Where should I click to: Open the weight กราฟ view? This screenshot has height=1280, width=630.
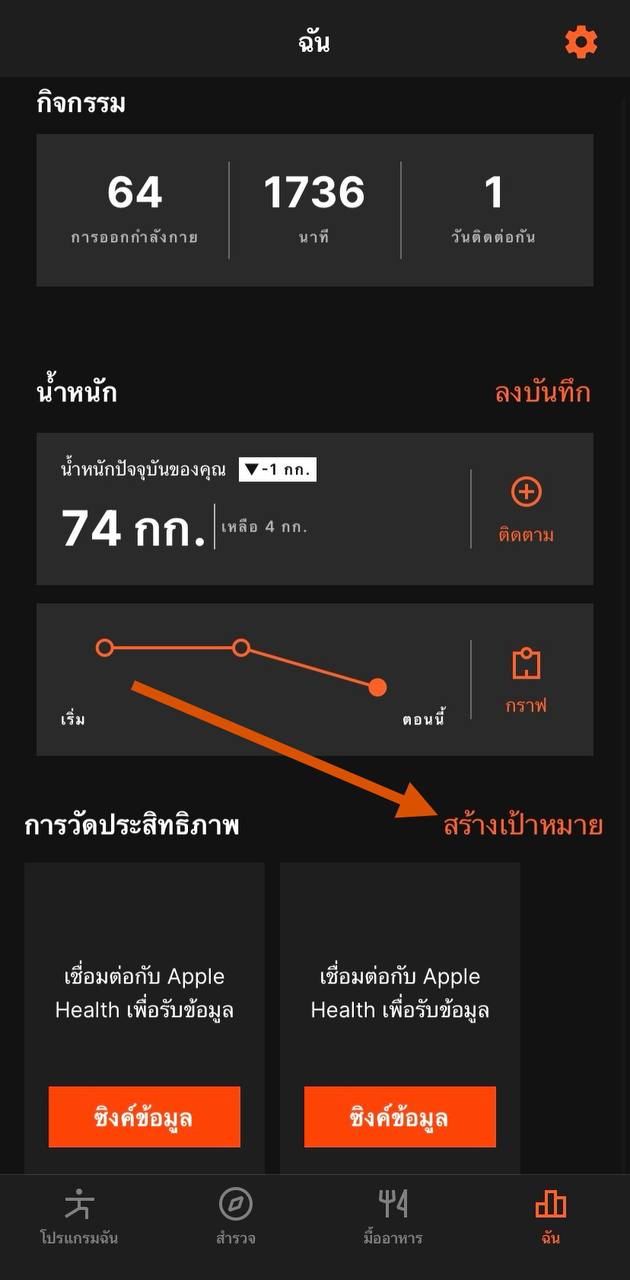[x=526, y=680]
